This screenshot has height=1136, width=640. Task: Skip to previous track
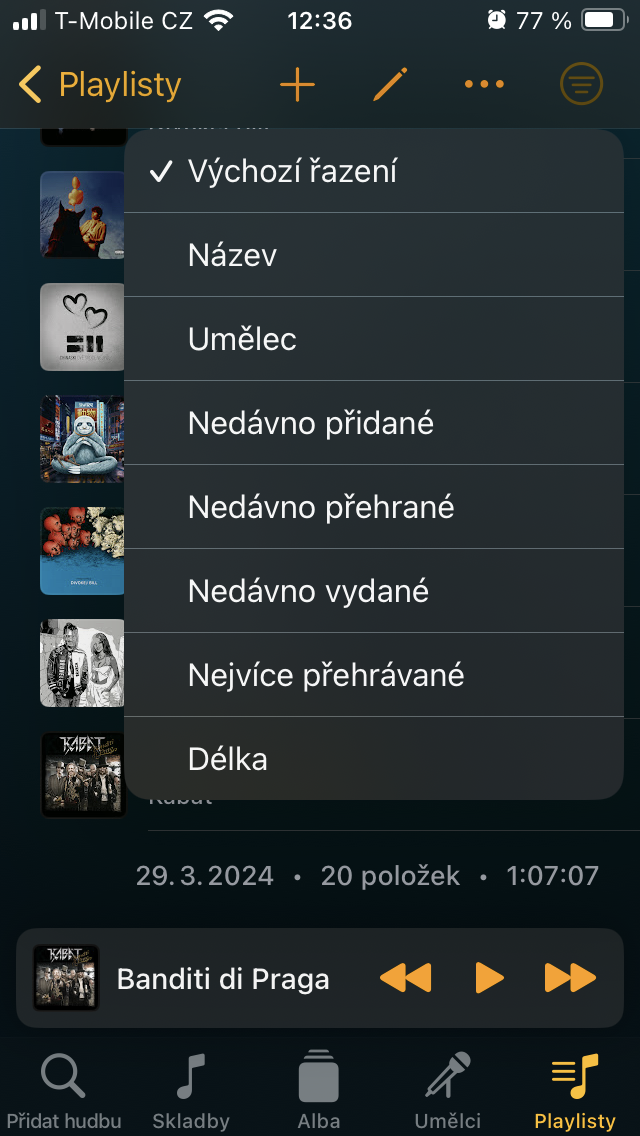(406, 977)
